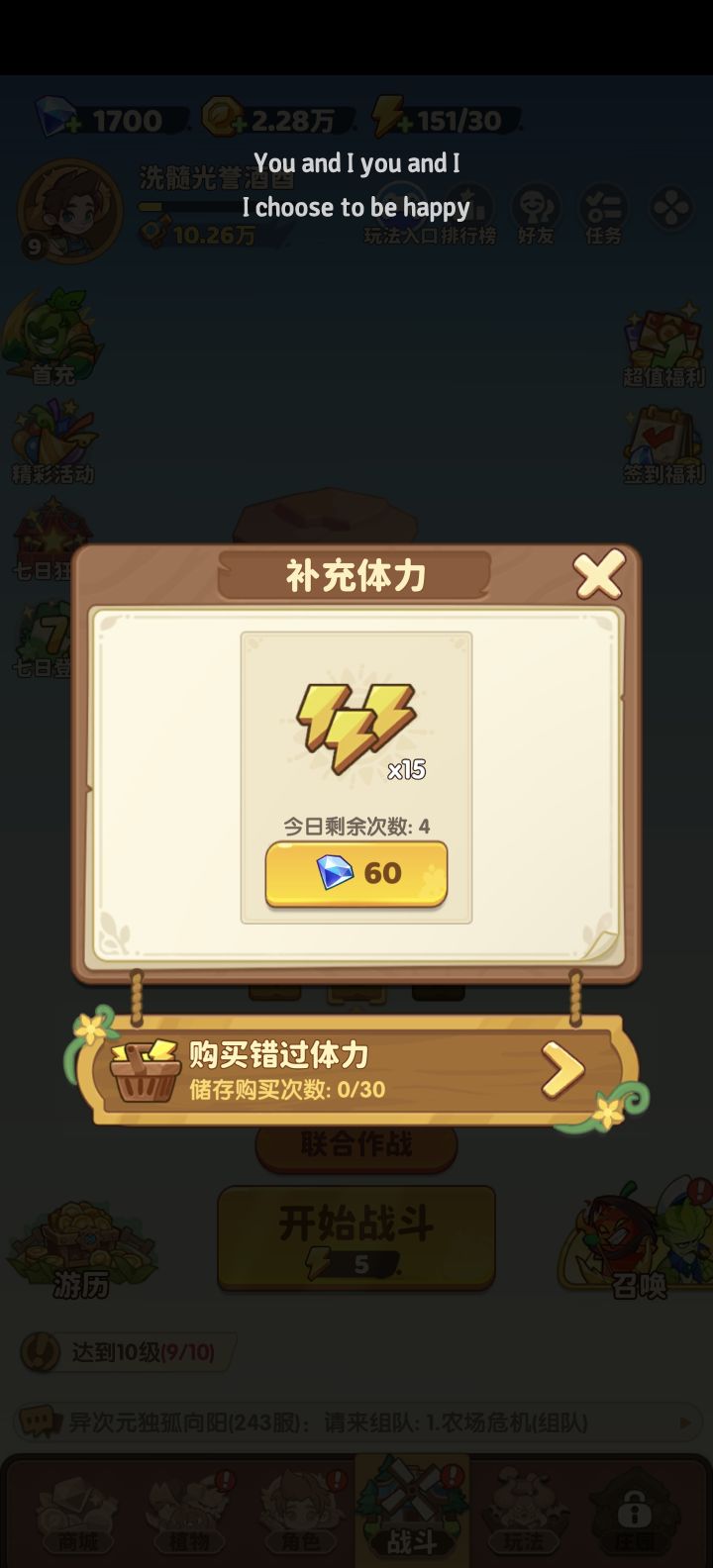
Task: Open the 好友 friends icon
Action: click(x=535, y=208)
